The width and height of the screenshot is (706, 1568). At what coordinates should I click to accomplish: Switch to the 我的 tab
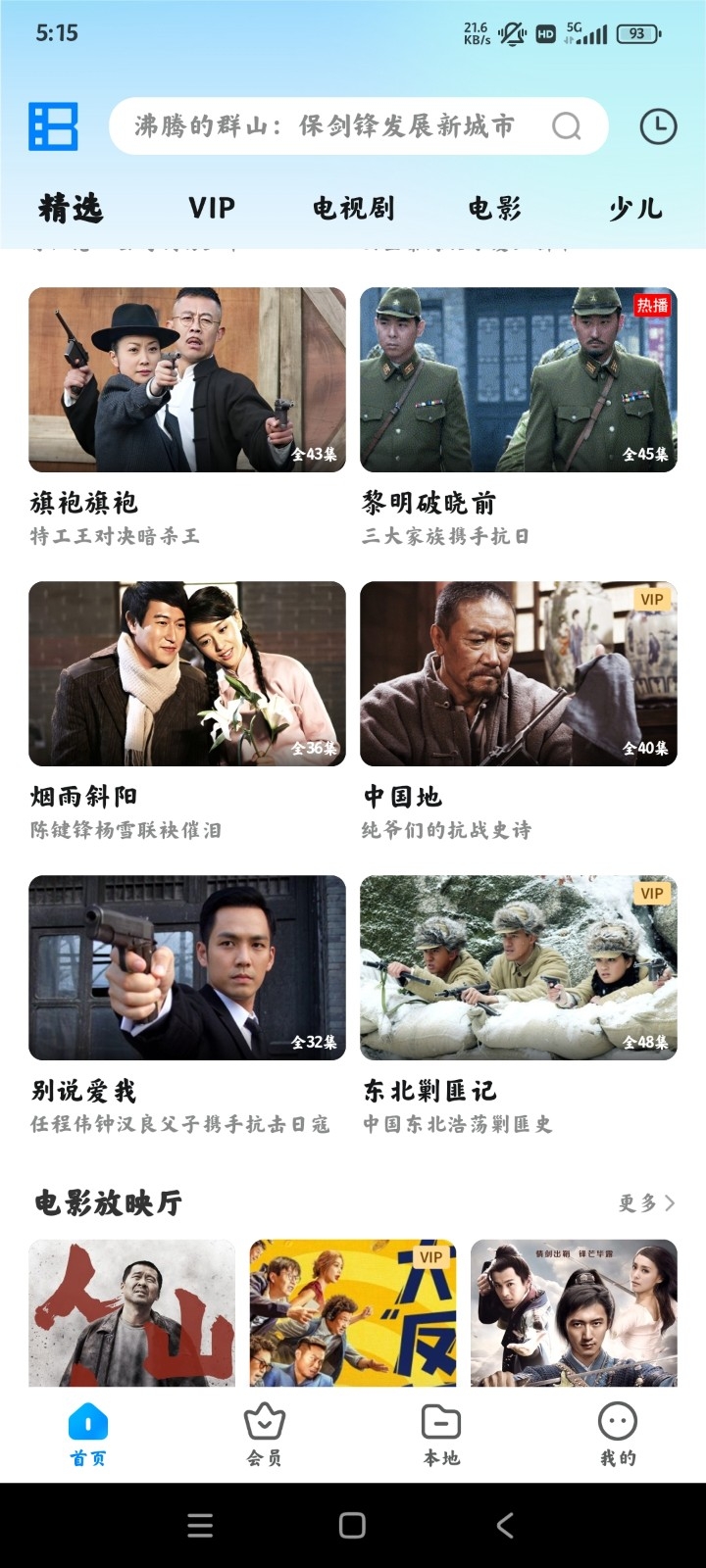(x=618, y=1435)
